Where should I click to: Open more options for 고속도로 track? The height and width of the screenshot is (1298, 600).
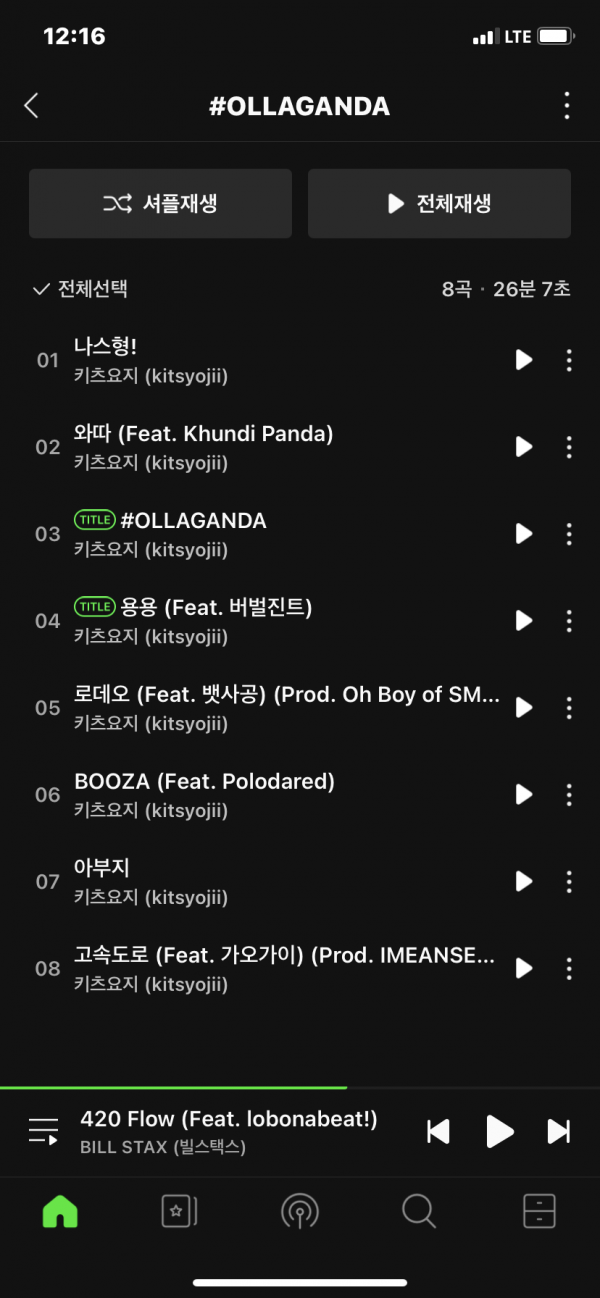[x=569, y=968]
